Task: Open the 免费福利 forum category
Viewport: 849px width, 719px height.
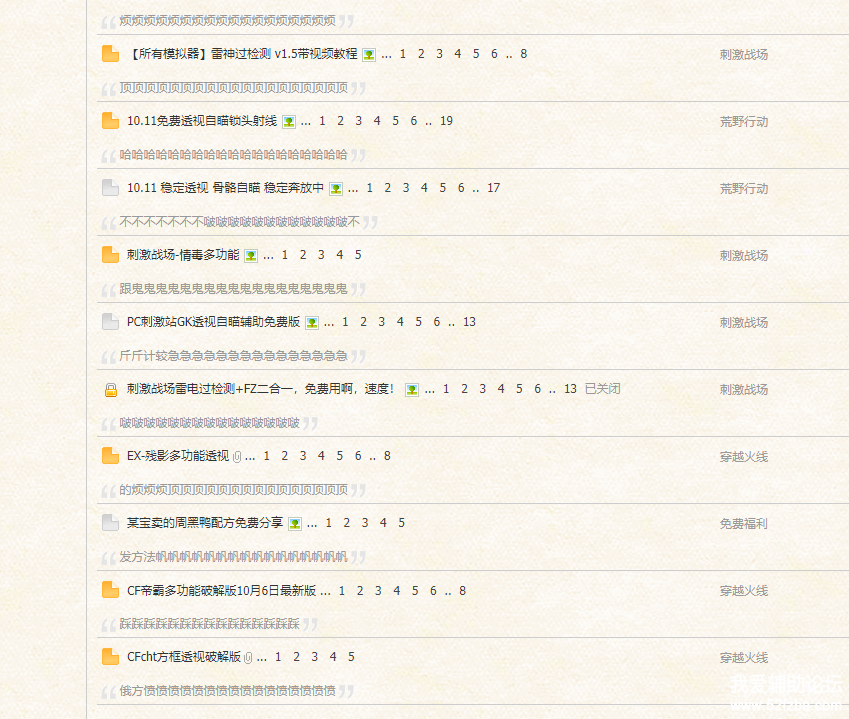Action: click(744, 524)
